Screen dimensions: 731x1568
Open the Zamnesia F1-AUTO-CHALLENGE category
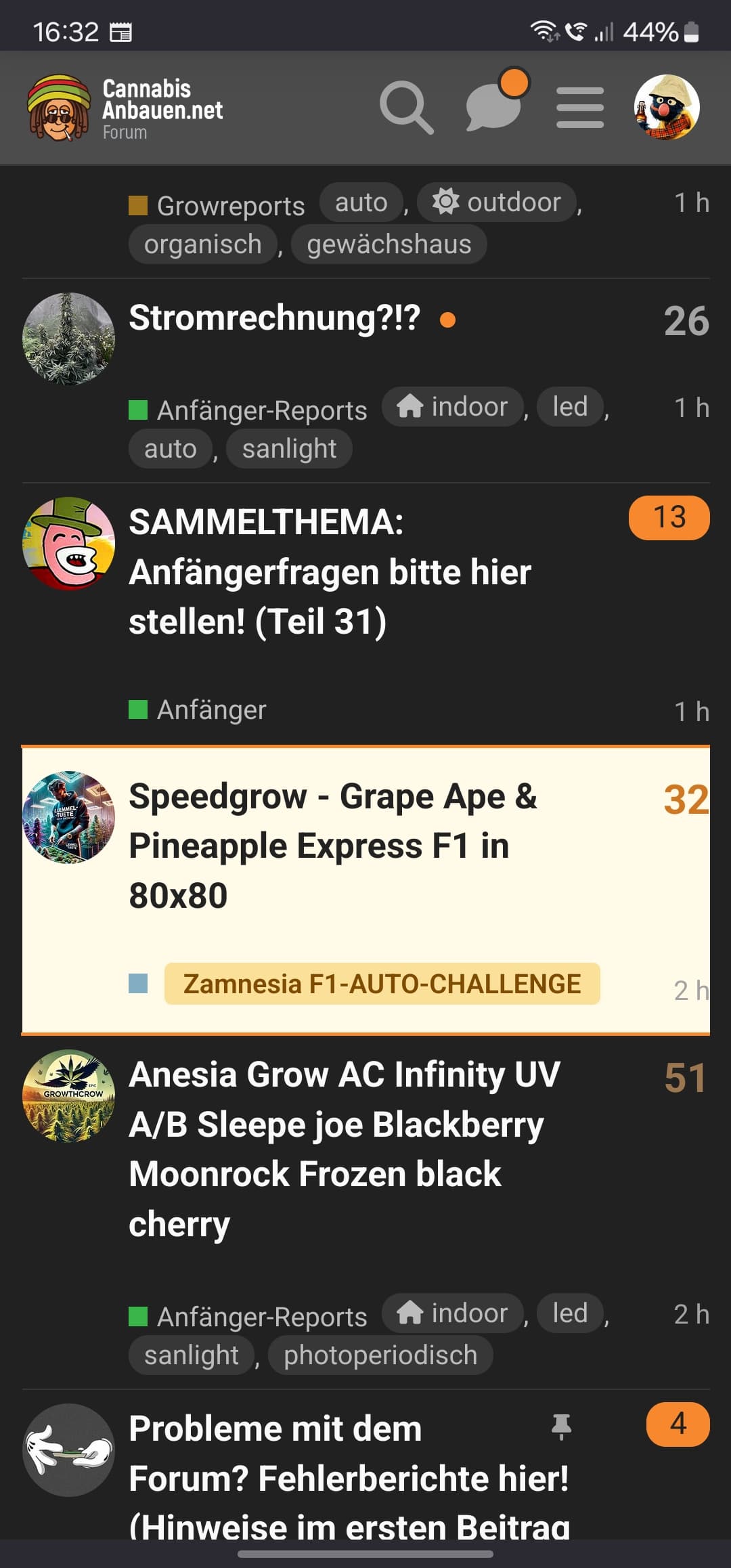[x=382, y=984]
